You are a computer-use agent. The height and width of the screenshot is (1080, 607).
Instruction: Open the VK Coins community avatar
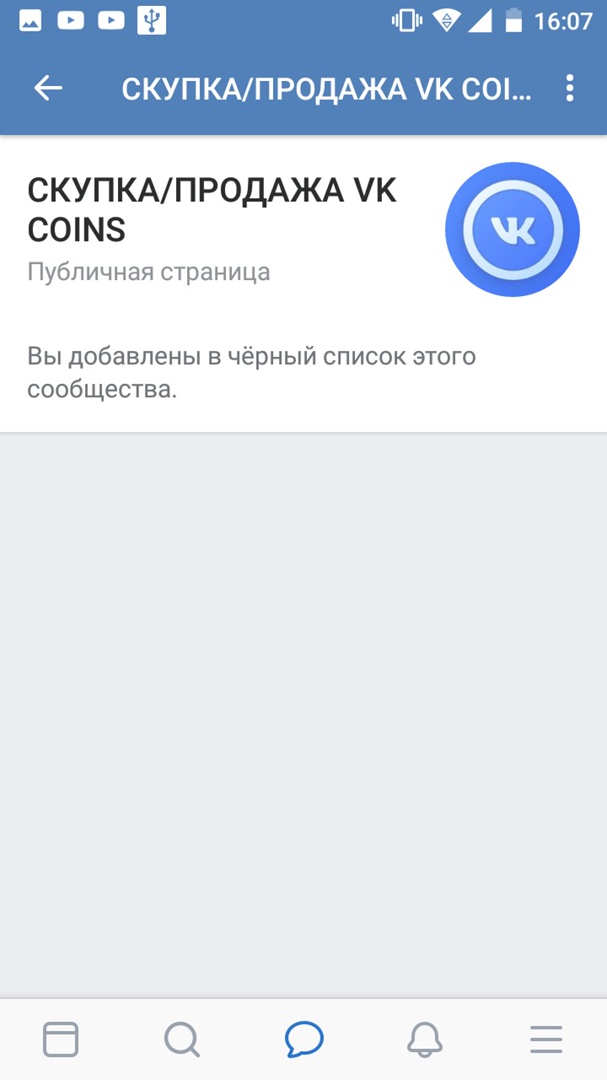tap(512, 230)
